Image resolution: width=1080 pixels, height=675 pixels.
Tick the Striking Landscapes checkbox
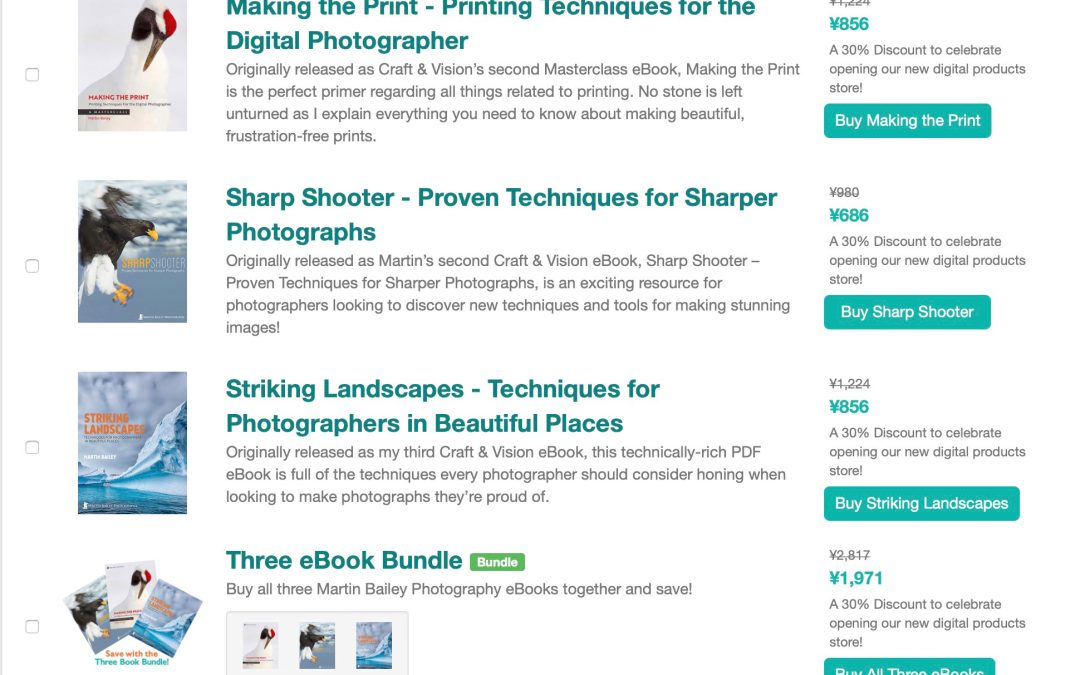[x=32, y=447]
